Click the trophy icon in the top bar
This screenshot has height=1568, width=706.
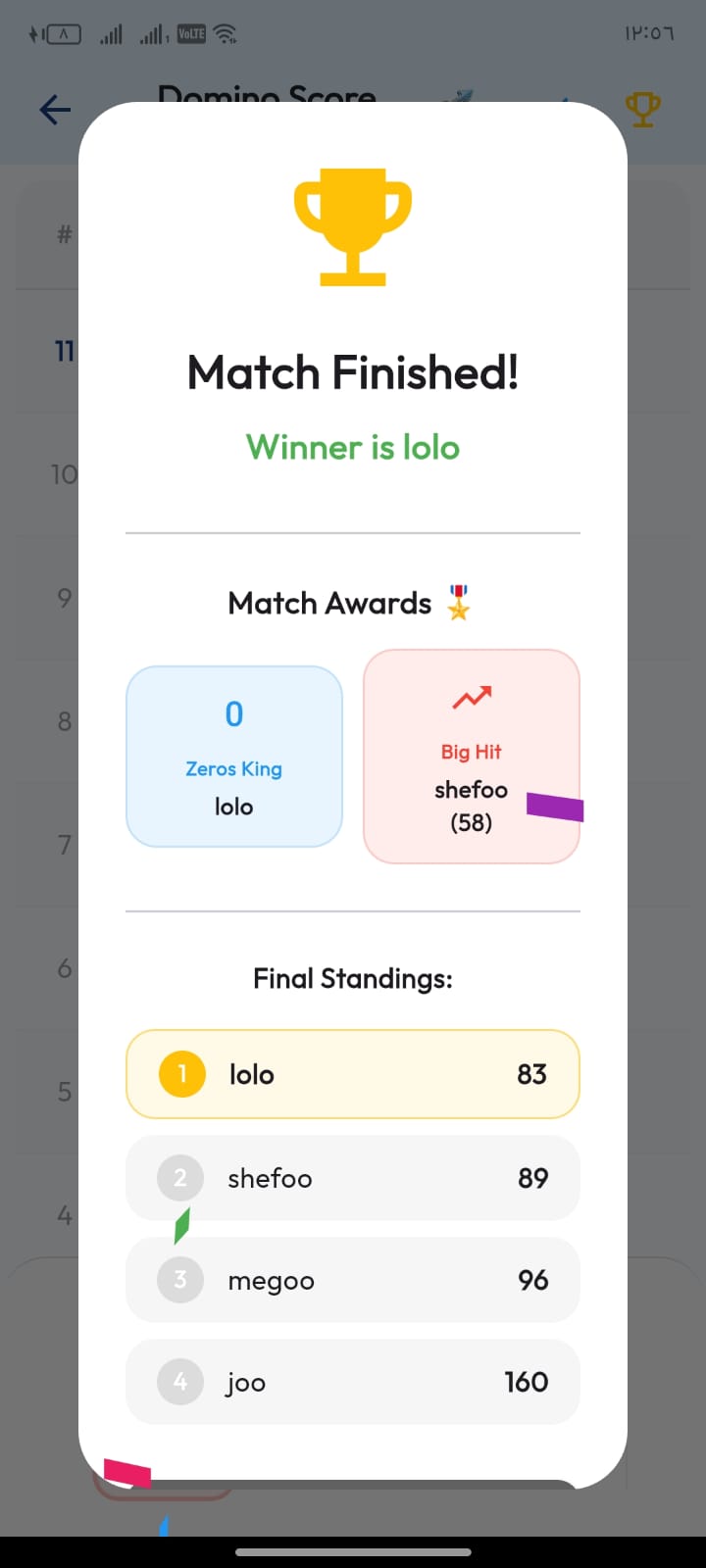point(642,110)
